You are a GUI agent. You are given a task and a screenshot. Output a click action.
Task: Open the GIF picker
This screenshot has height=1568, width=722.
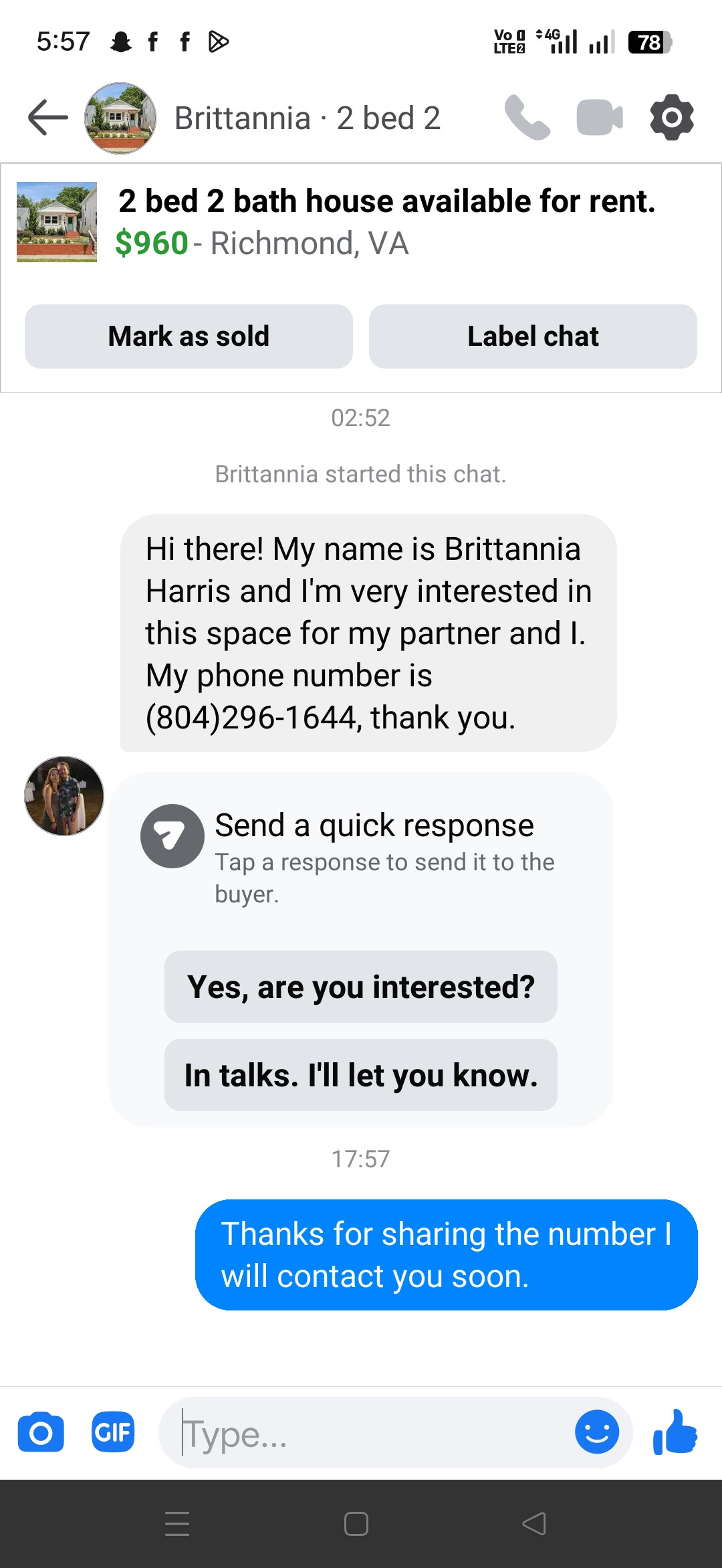click(x=113, y=1433)
